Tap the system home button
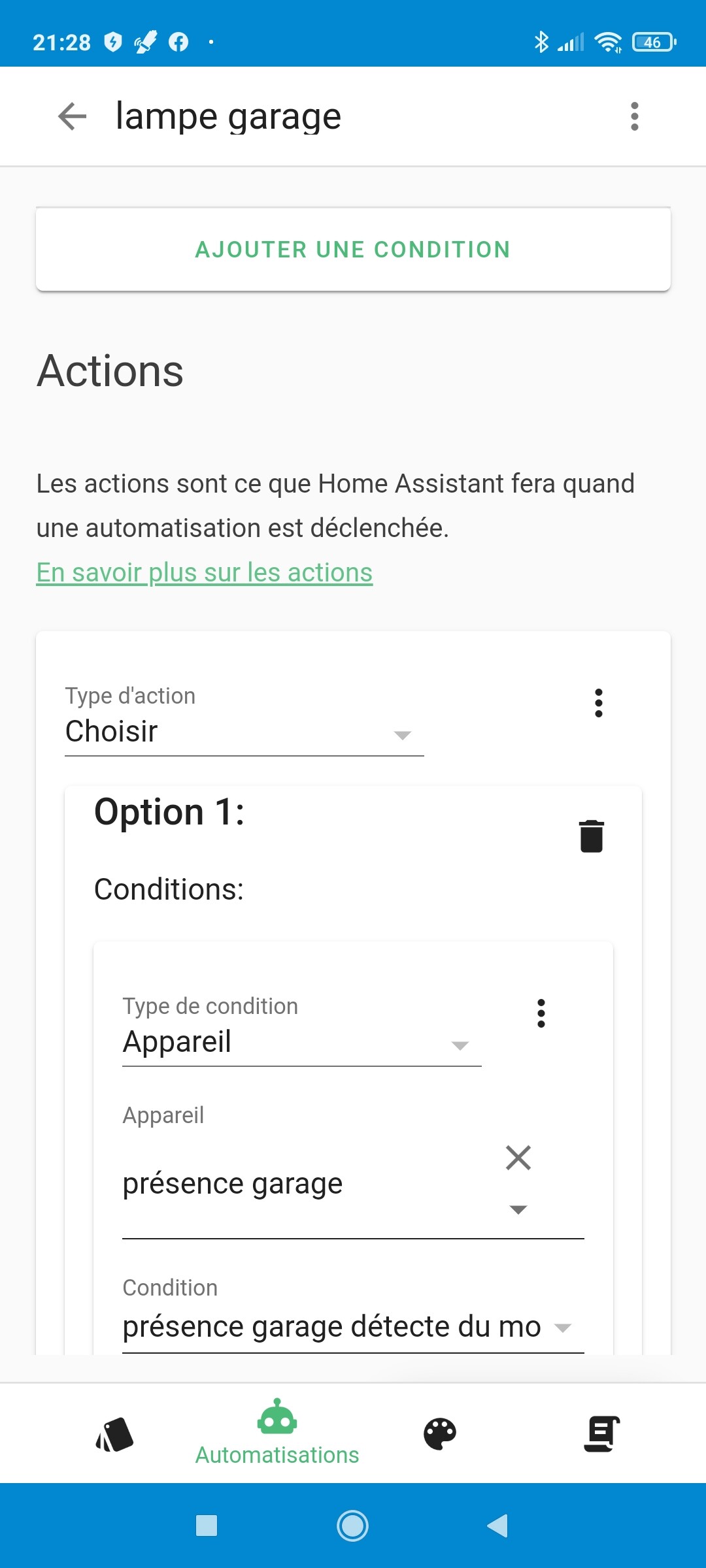Image resolution: width=706 pixels, height=1568 pixels. coord(352,1526)
